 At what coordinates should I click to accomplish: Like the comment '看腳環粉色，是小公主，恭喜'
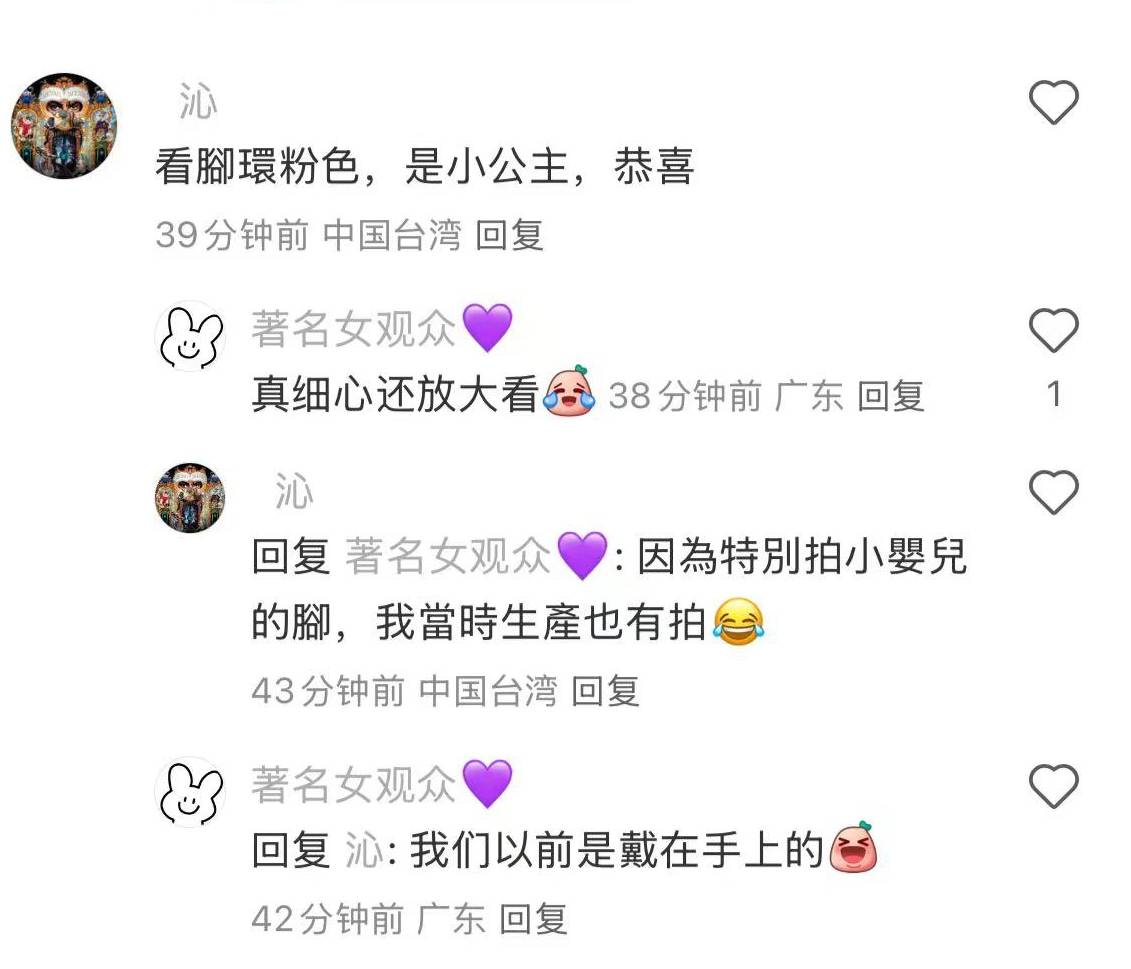pyautogui.click(x=1053, y=103)
